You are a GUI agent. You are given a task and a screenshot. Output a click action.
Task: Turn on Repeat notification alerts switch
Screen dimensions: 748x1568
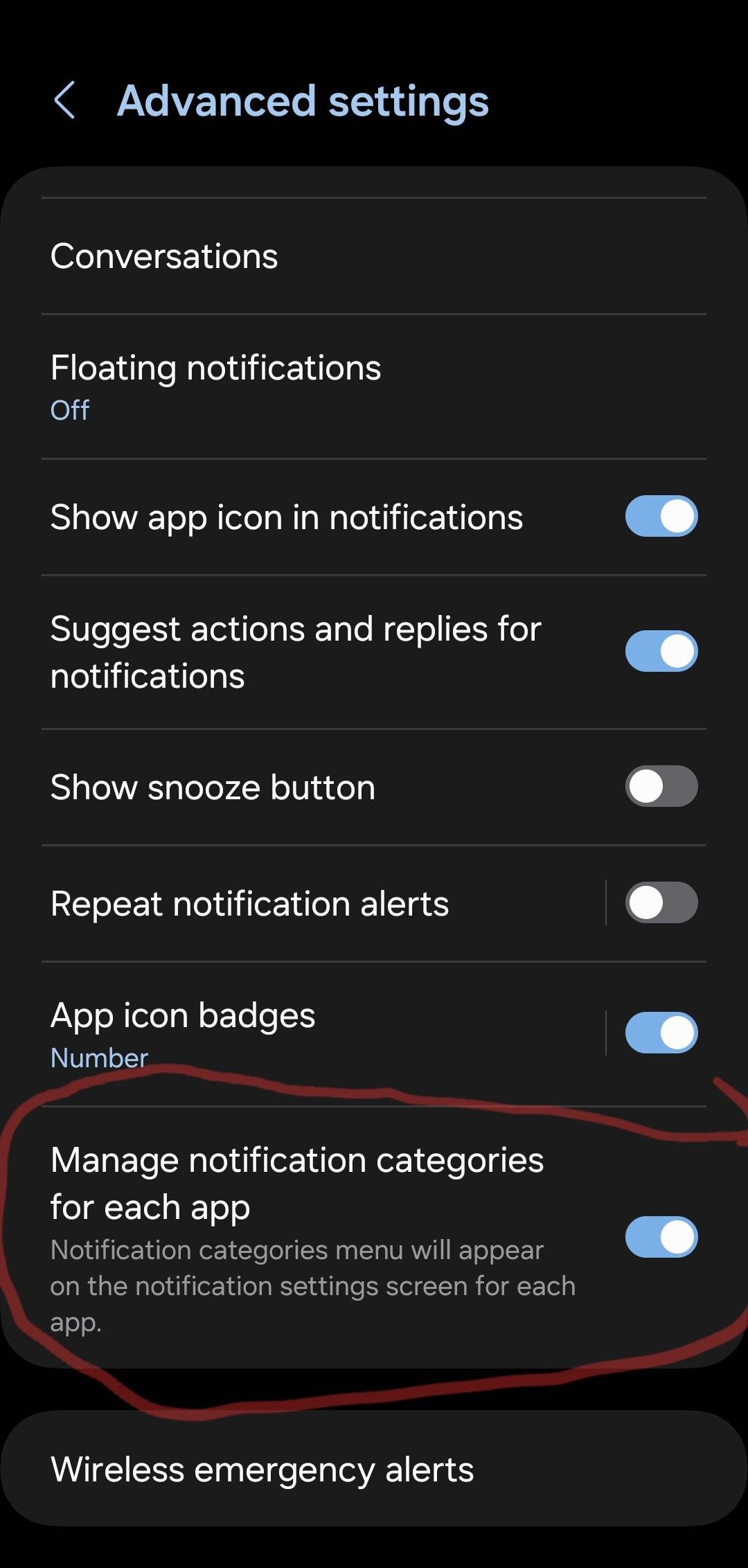[x=661, y=902]
